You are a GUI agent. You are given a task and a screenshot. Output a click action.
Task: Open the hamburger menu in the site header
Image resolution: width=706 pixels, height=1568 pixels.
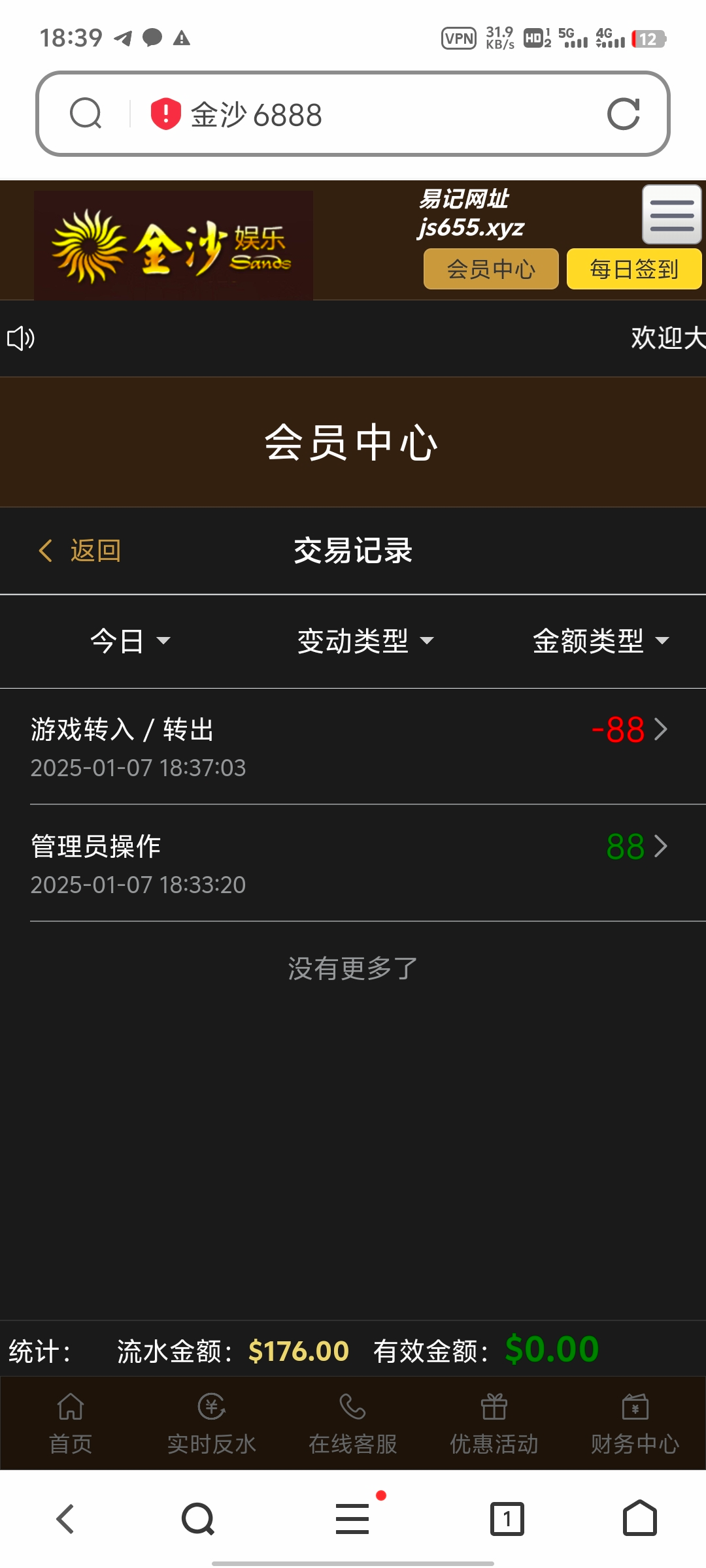671,215
